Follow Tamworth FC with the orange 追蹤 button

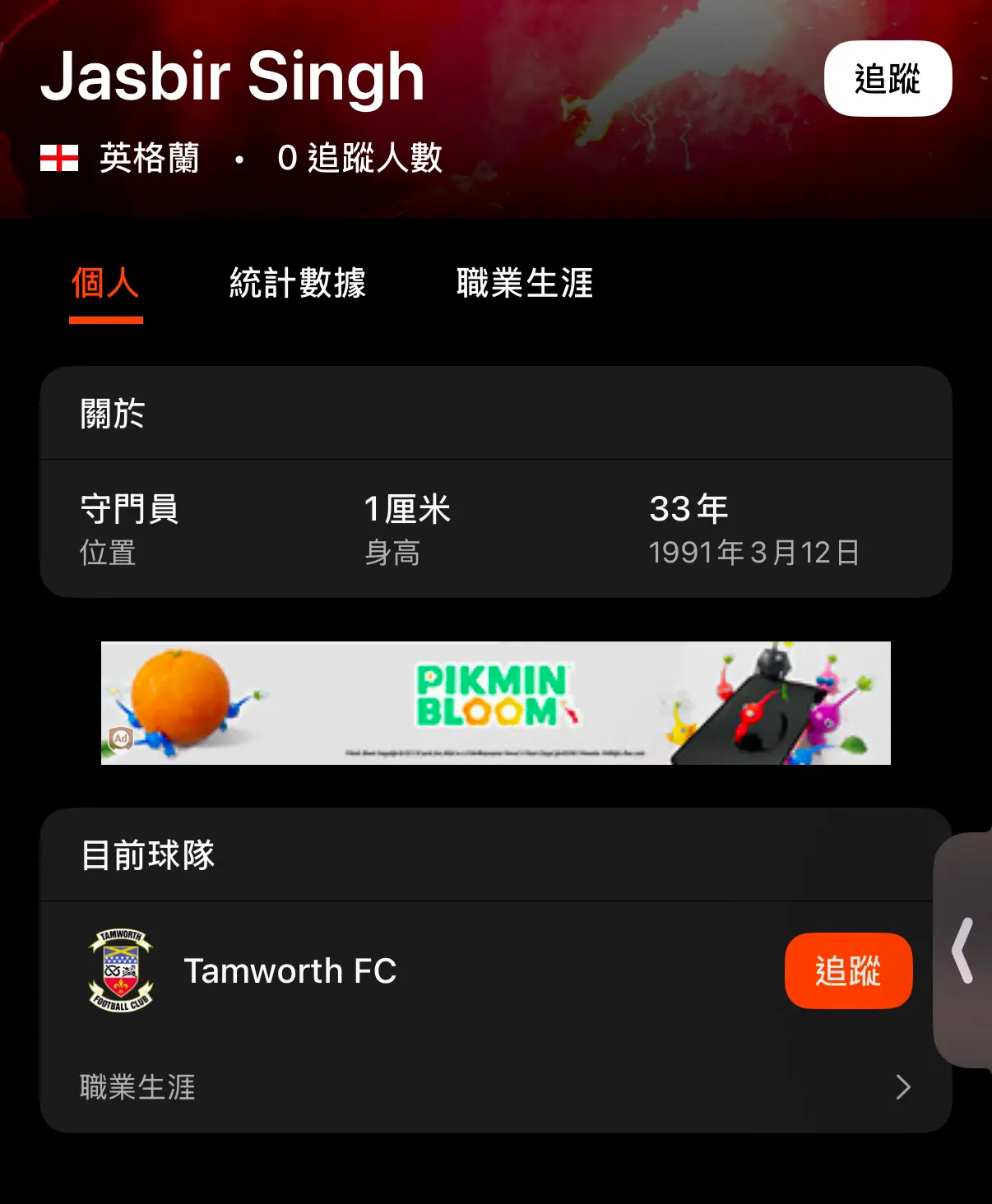coord(849,970)
